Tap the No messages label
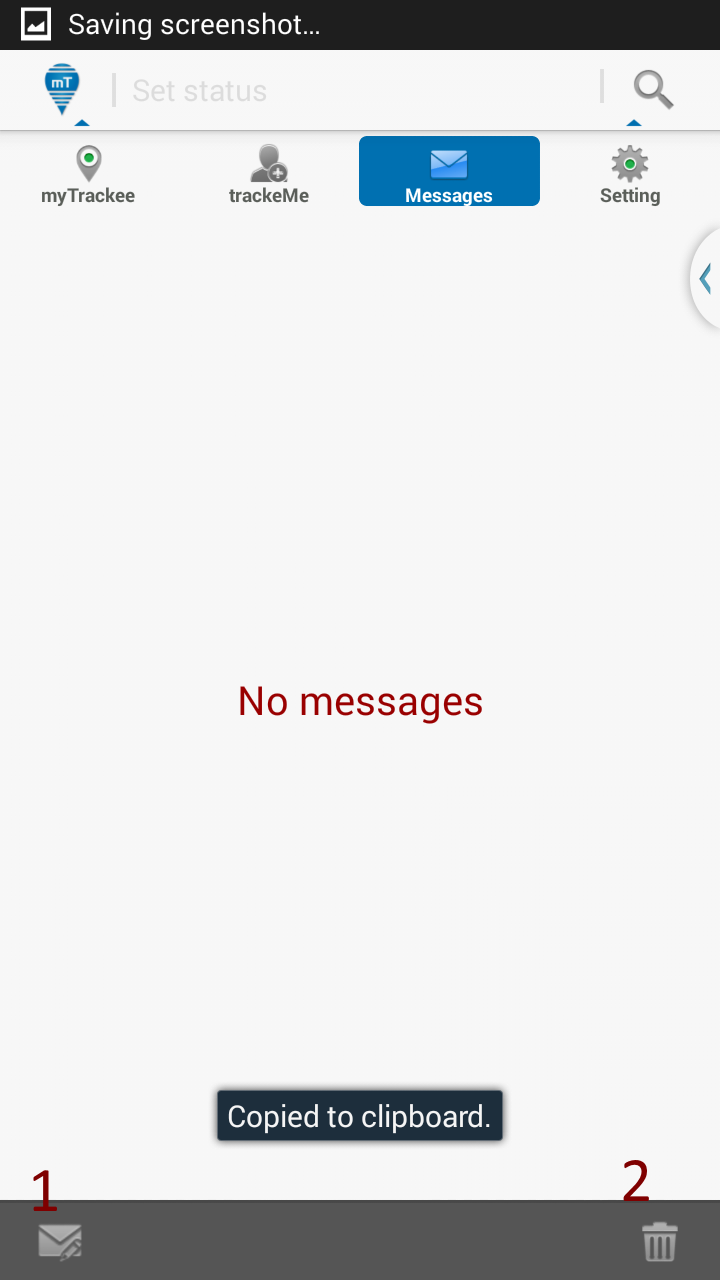Screen dimensions: 720x1280 click(x=359, y=701)
